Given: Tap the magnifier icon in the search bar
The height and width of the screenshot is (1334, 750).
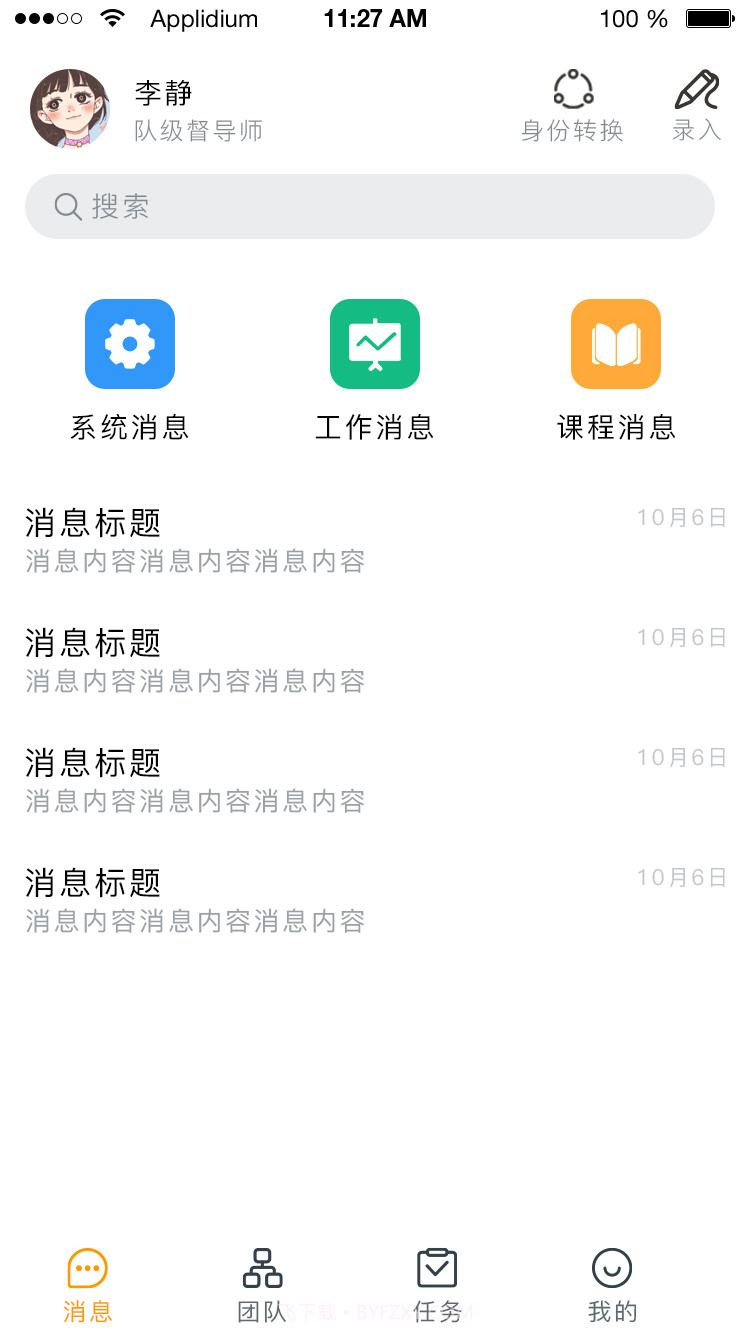Looking at the screenshot, I should (x=66, y=207).
